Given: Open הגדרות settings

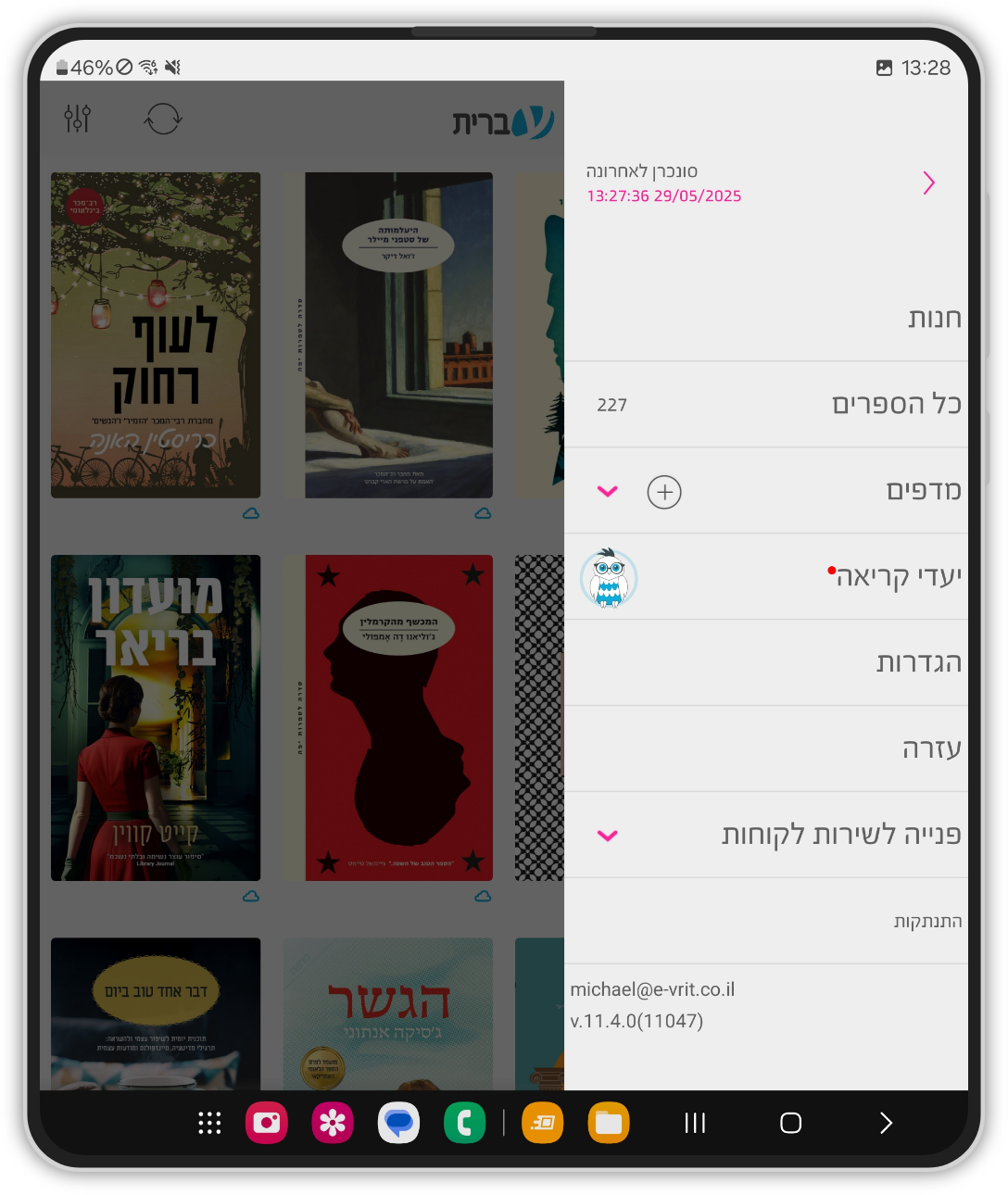Looking at the screenshot, I should [918, 663].
